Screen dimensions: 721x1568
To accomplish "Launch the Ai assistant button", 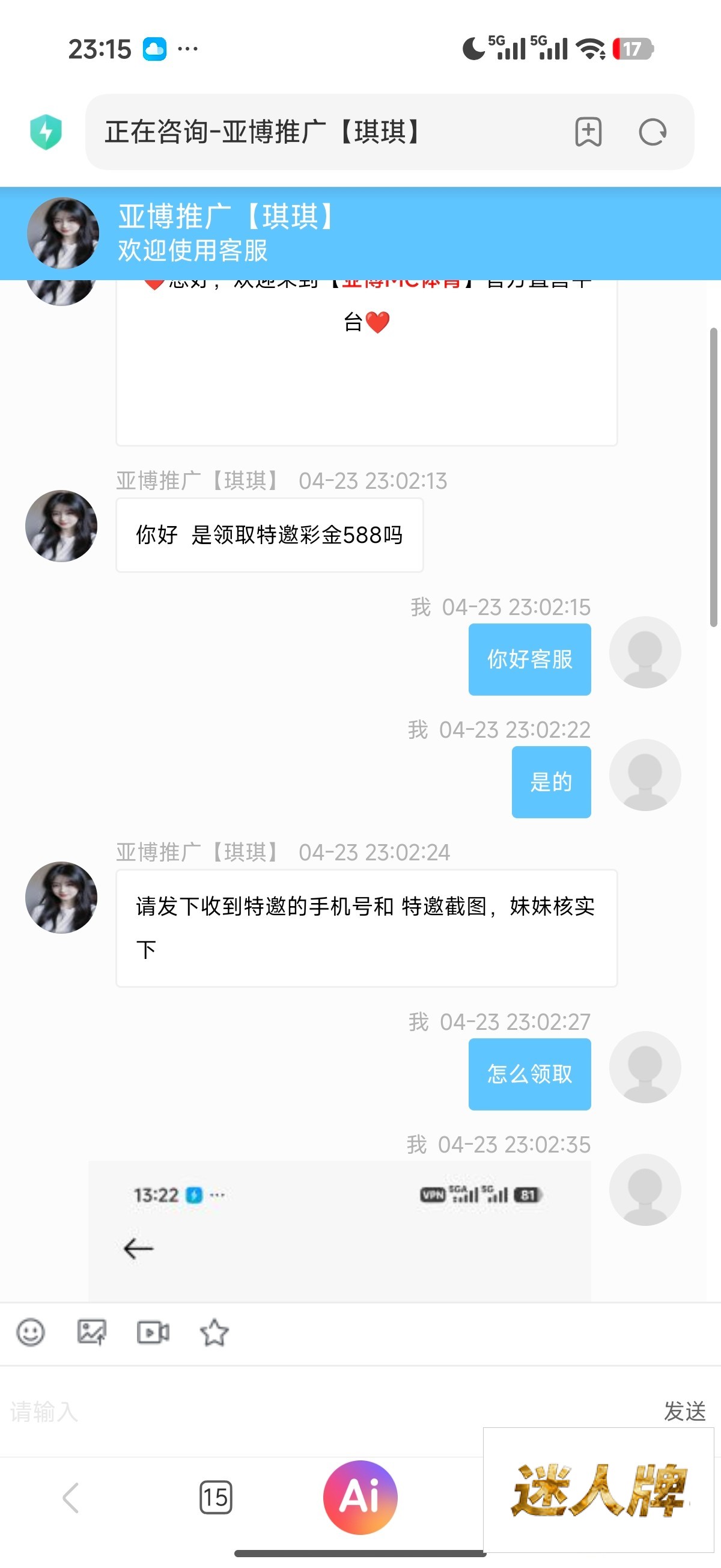I will point(360,1498).
